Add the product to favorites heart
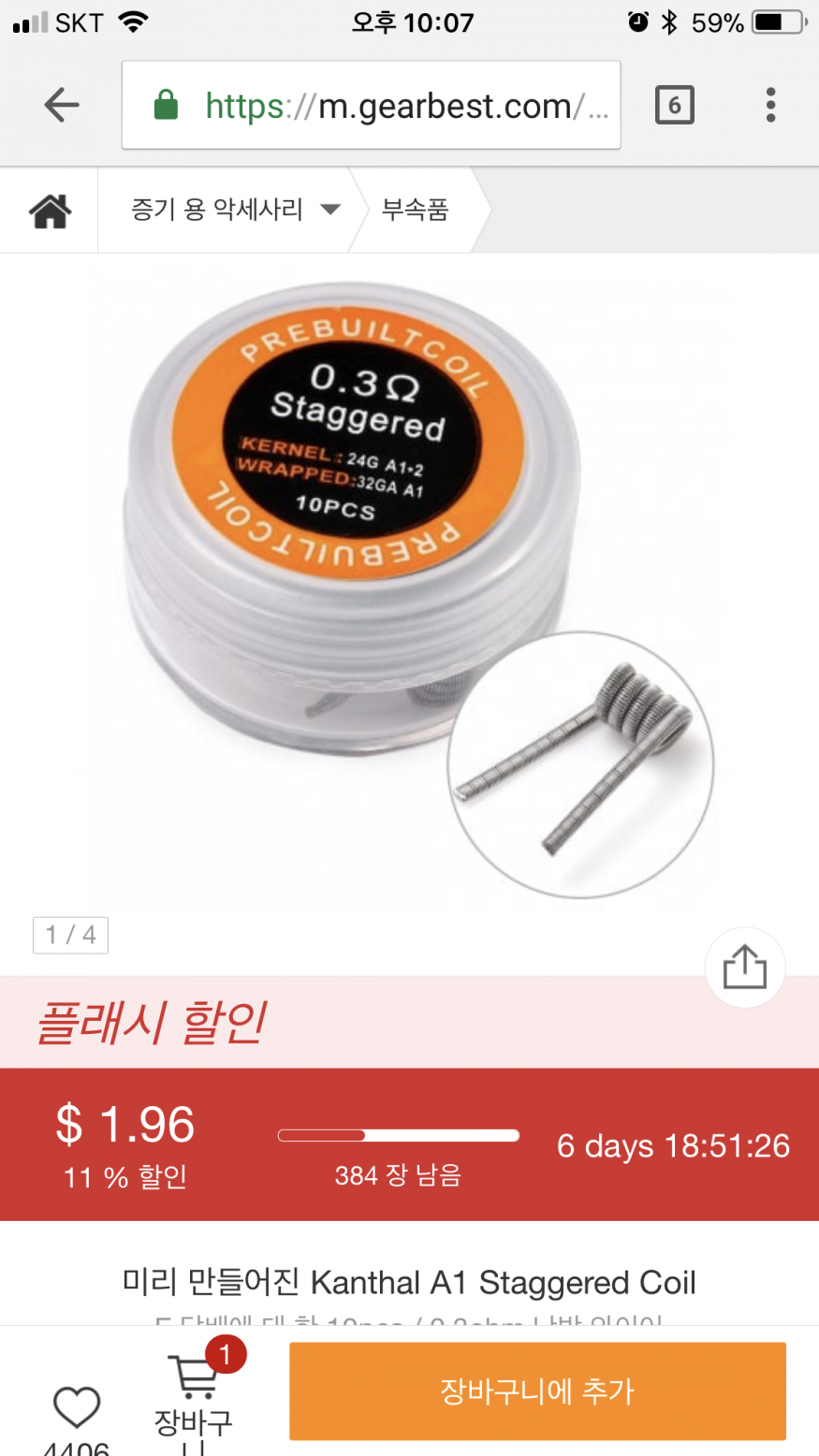Viewport: 819px width, 1456px height. pos(76,1407)
